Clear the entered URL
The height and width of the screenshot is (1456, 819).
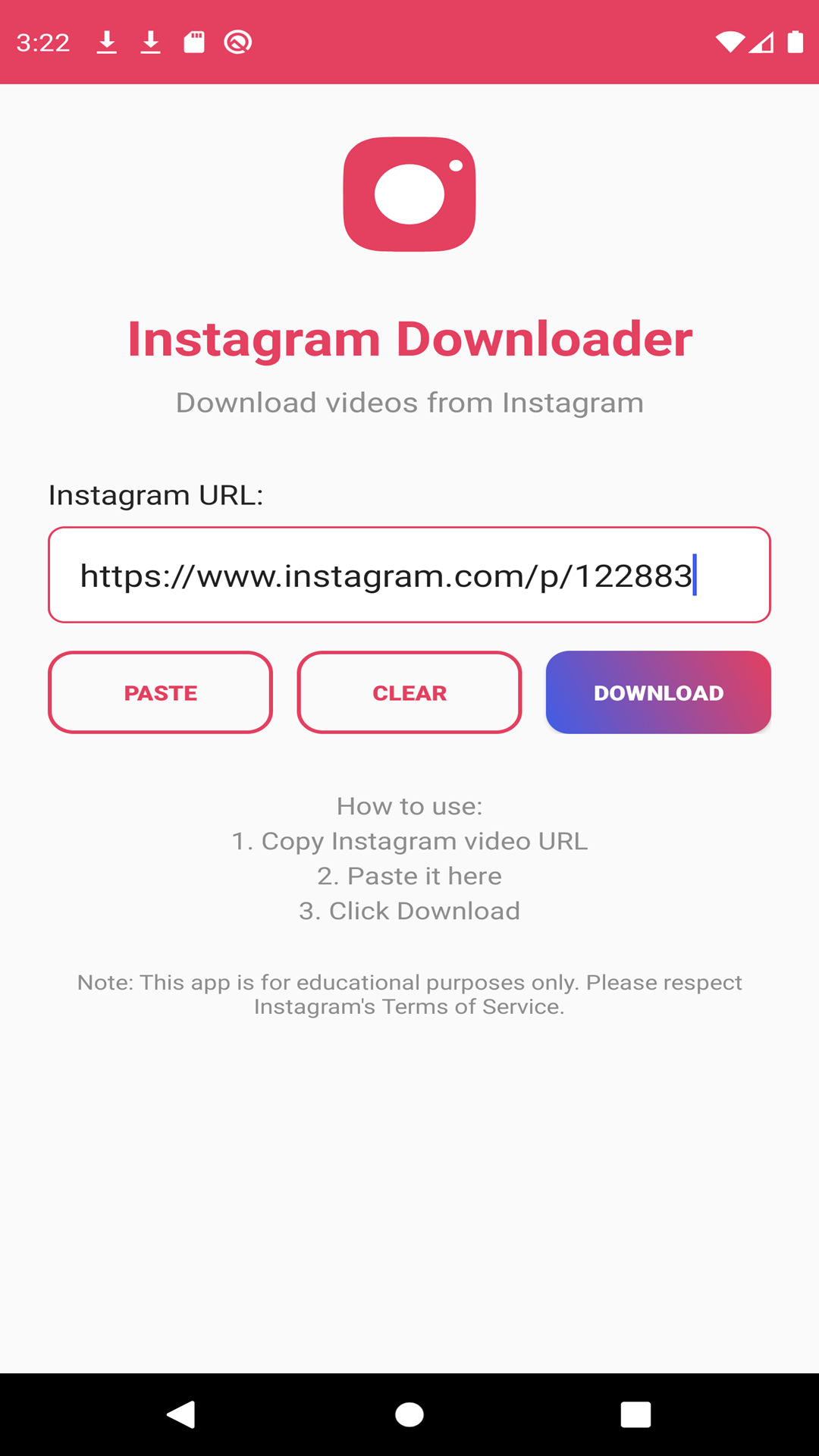click(x=409, y=692)
